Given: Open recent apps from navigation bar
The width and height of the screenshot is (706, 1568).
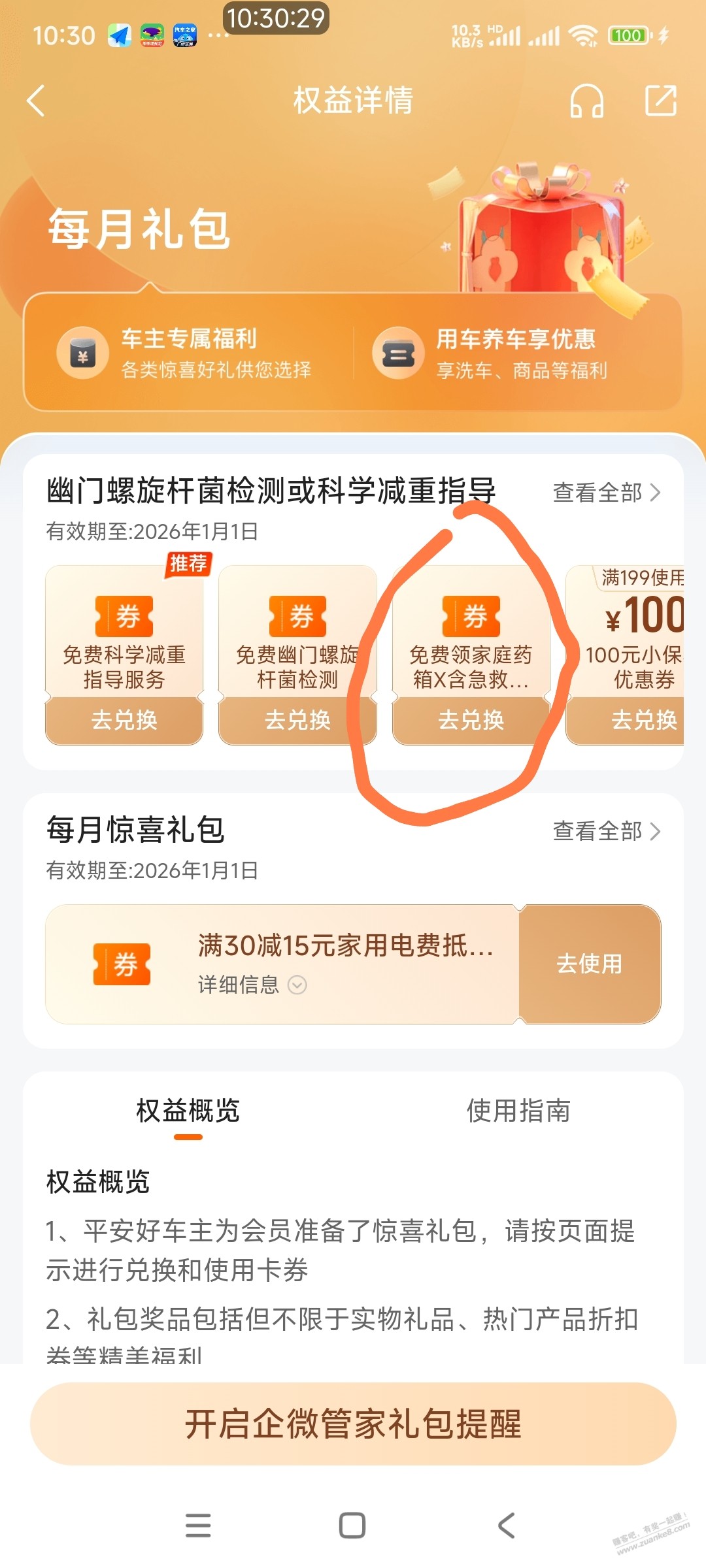Looking at the screenshot, I should [198, 1526].
